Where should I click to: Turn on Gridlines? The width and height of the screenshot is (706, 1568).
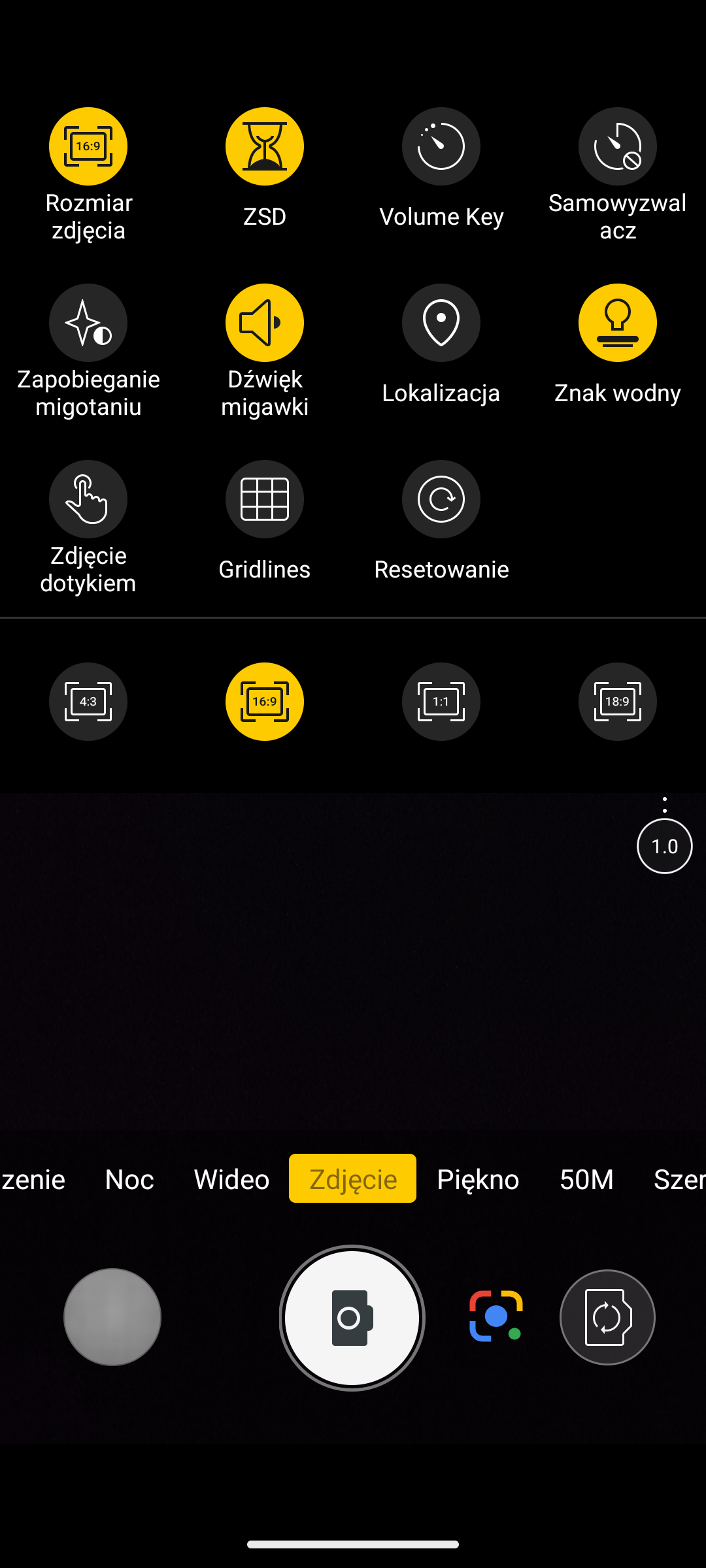point(265,499)
